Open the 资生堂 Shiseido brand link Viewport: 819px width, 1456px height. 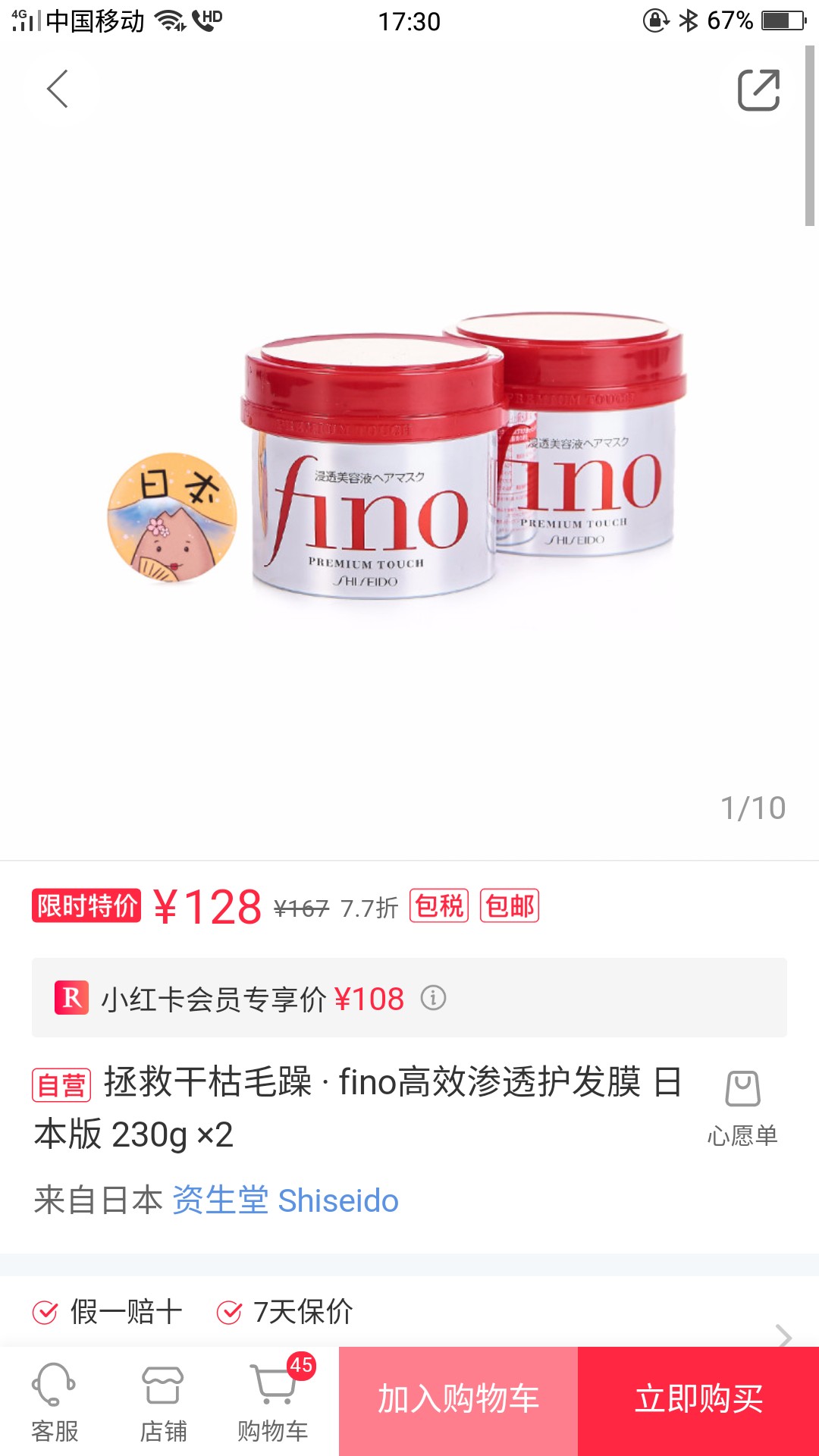(x=285, y=1200)
